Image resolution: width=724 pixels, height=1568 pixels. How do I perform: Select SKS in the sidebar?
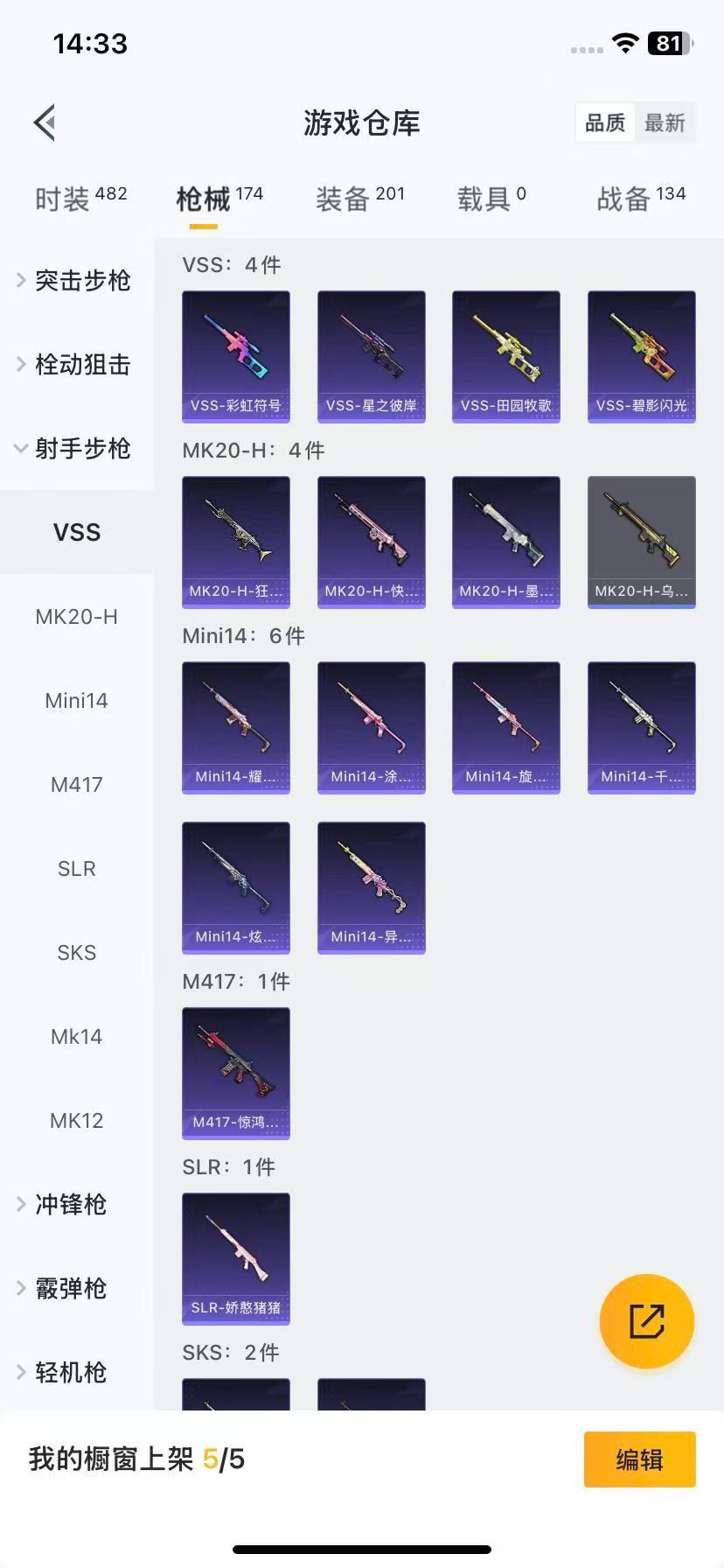pyautogui.click(x=77, y=952)
